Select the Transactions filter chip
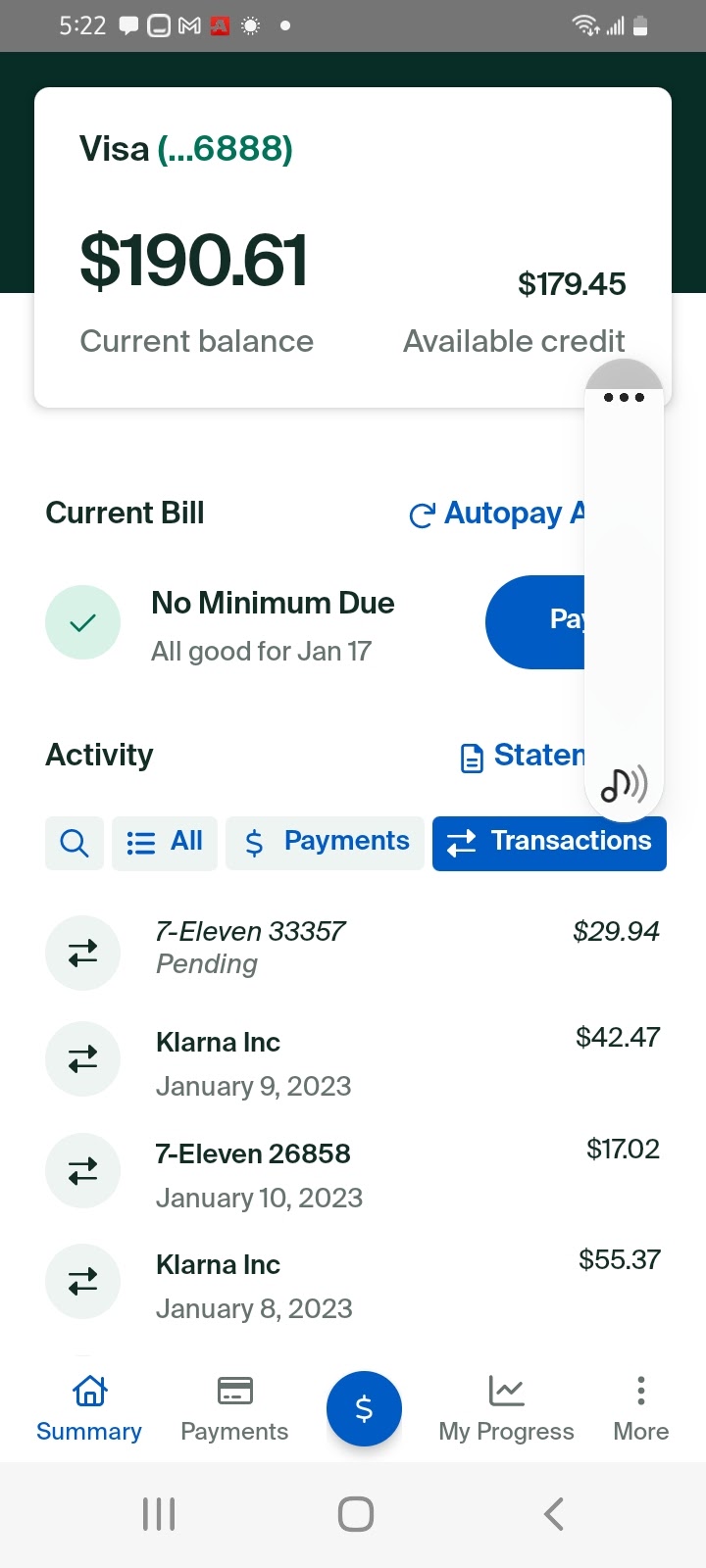 549,843
